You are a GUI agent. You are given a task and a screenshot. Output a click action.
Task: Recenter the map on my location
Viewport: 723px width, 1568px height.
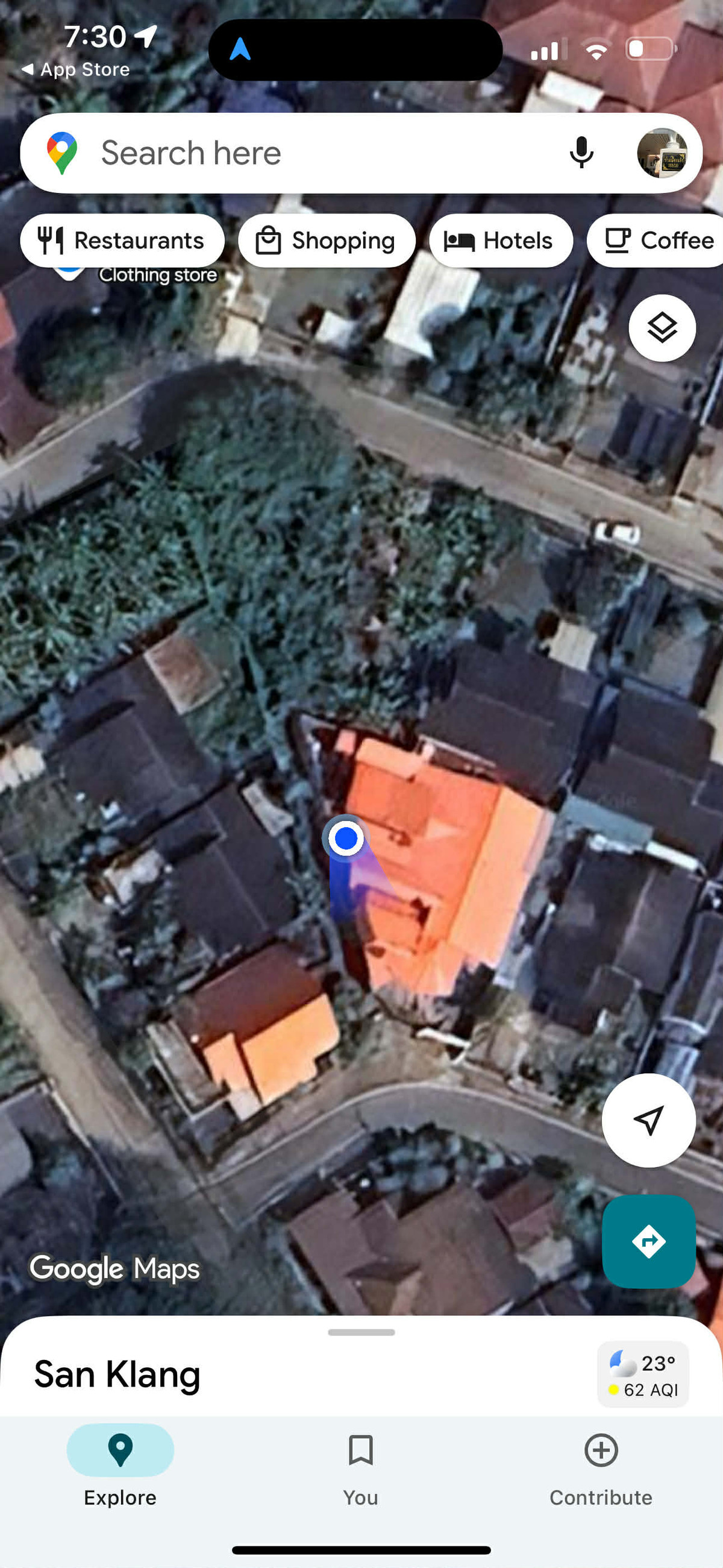click(648, 1121)
